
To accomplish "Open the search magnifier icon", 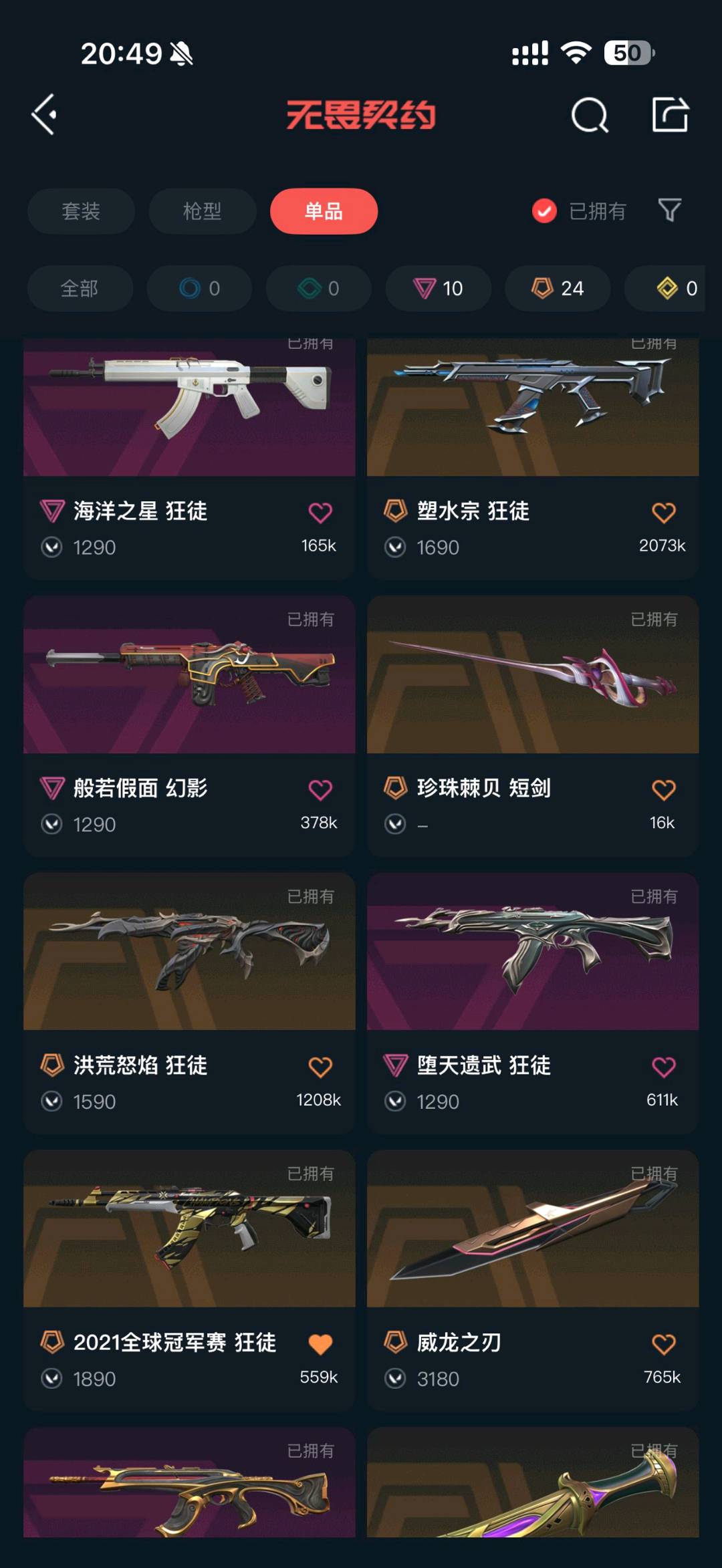I will (x=590, y=115).
